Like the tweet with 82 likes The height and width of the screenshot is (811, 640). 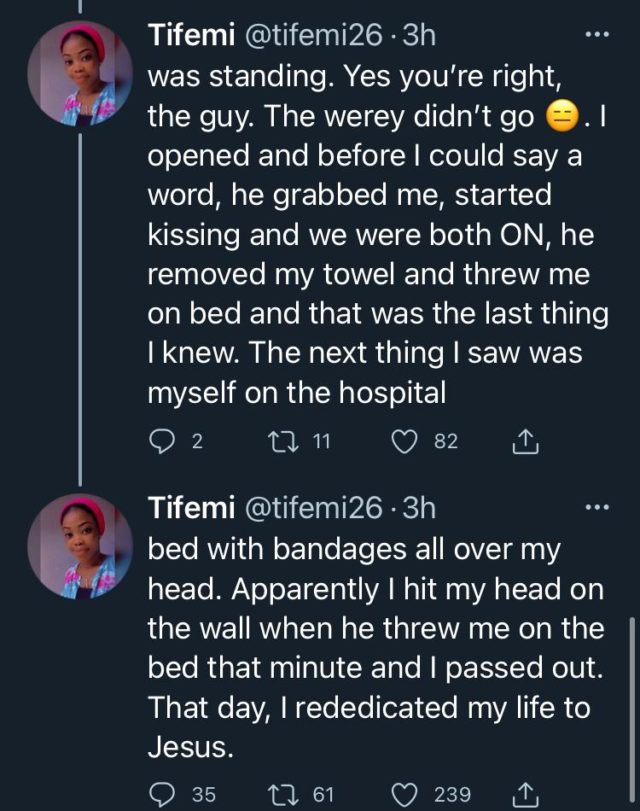405,440
